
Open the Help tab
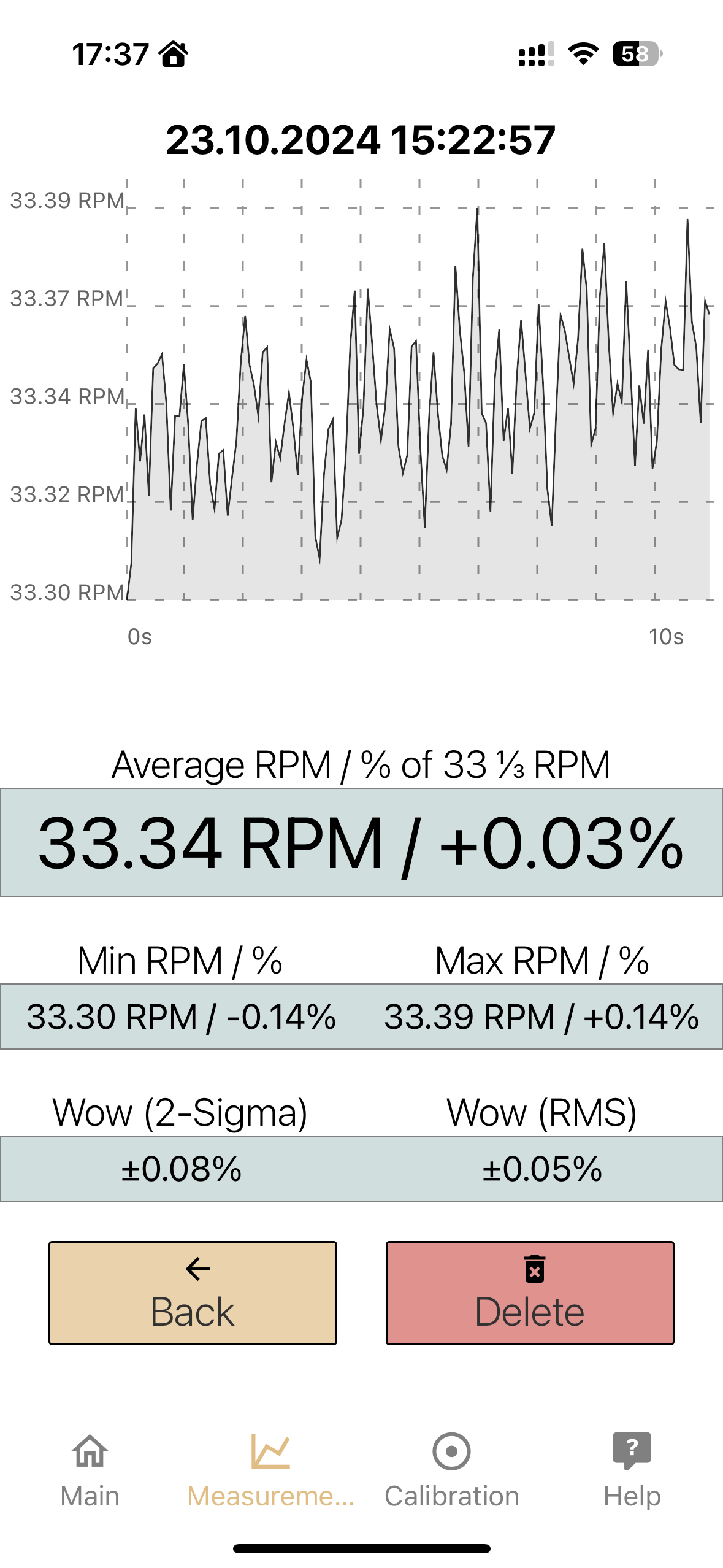click(632, 1471)
